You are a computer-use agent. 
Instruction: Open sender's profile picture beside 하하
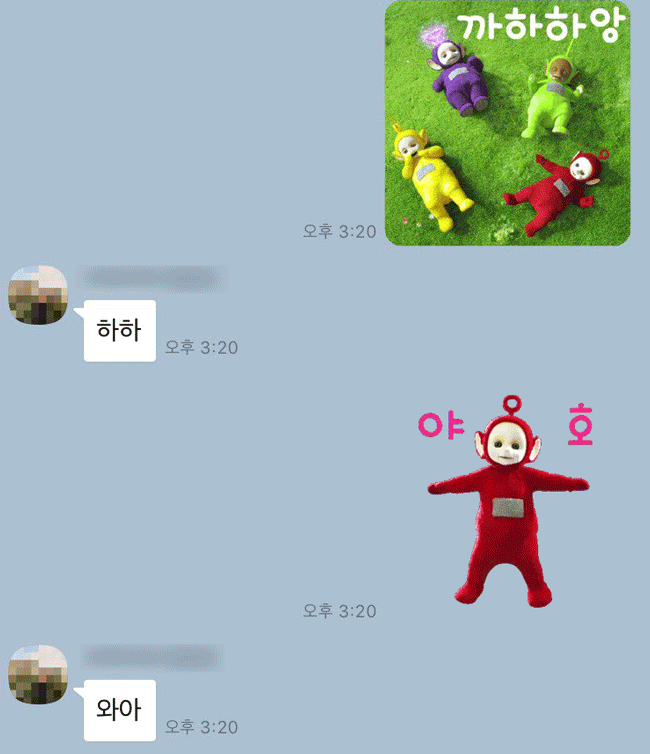[x=38, y=296]
